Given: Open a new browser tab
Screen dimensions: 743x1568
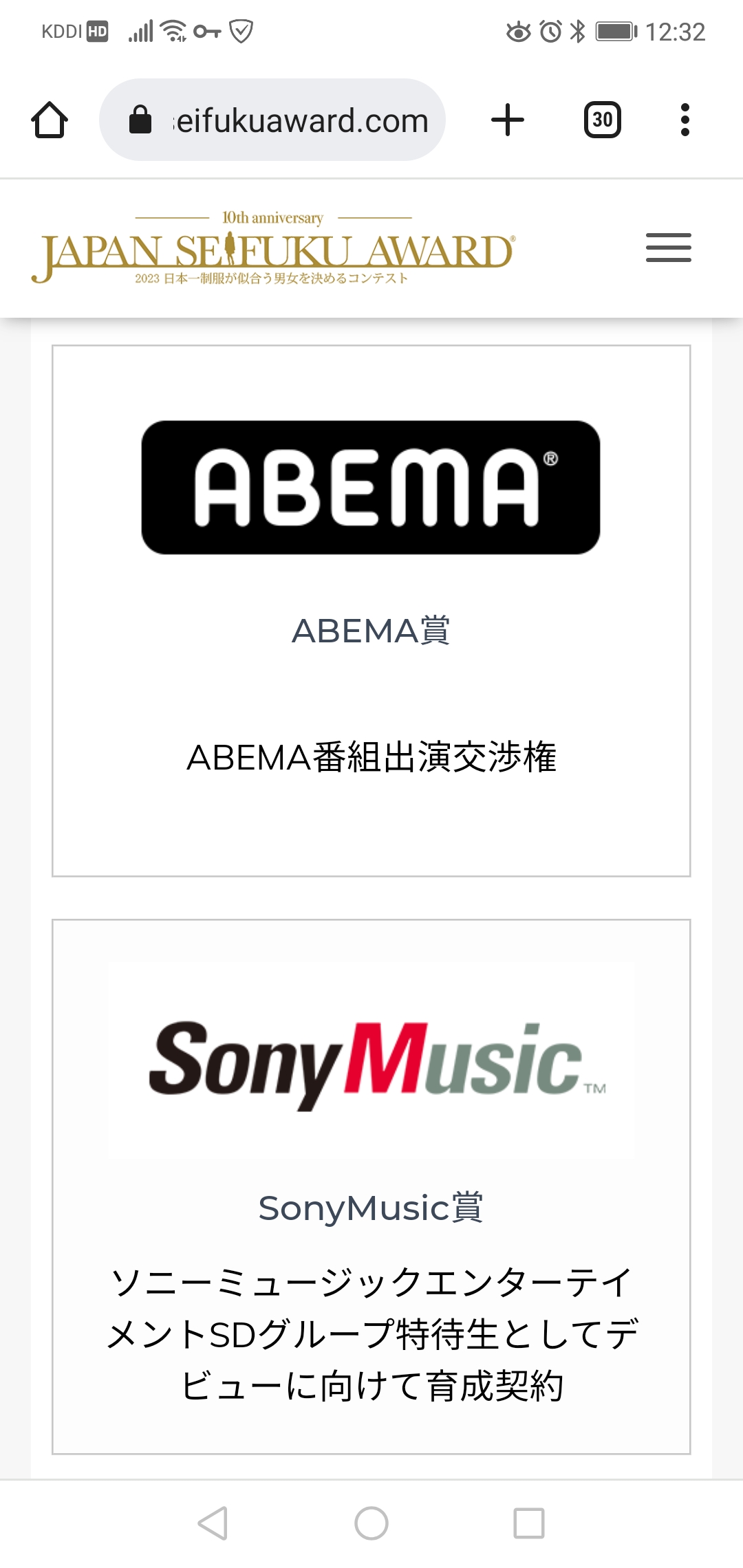Looking at the screenshot, I should click(x=508, y=120).
